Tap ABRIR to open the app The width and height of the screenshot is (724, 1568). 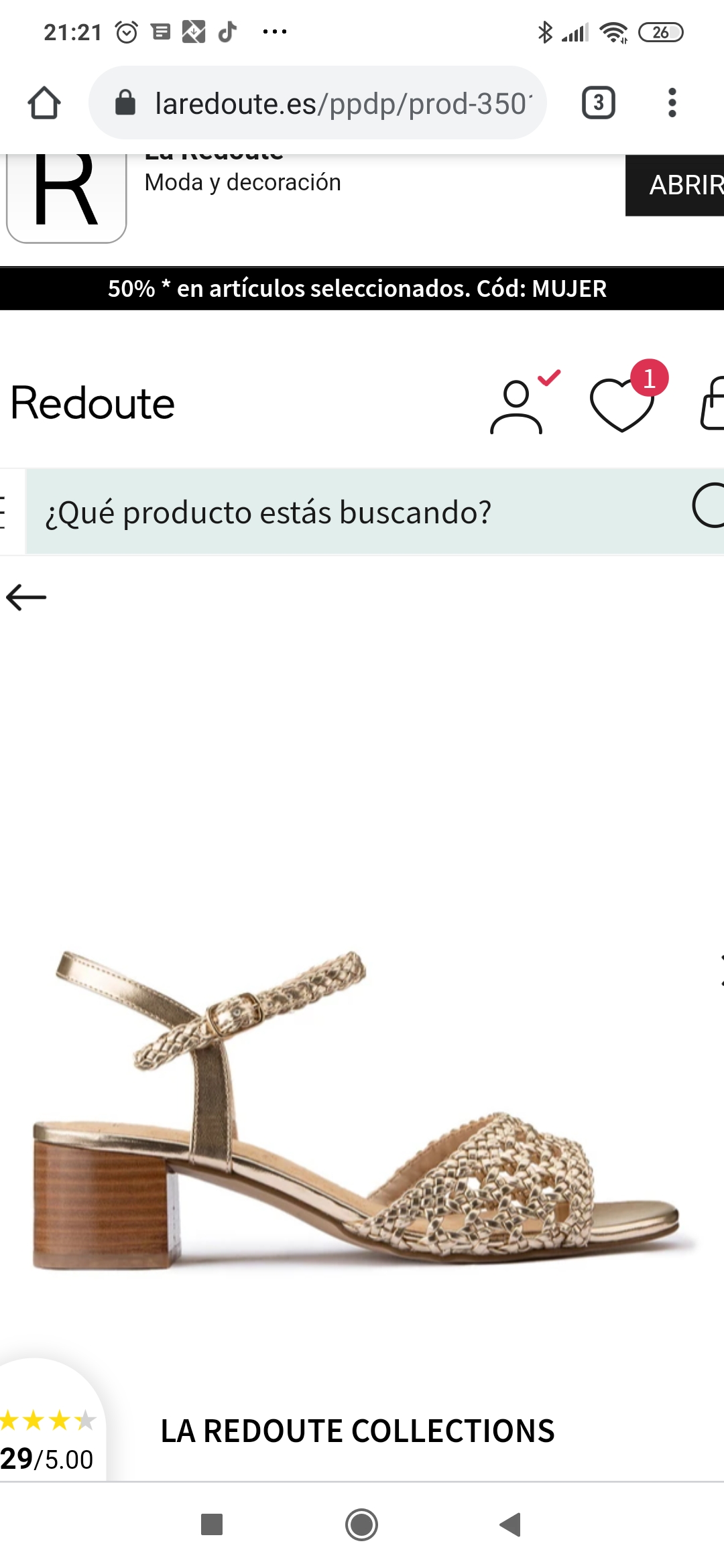tap(677, 185)
